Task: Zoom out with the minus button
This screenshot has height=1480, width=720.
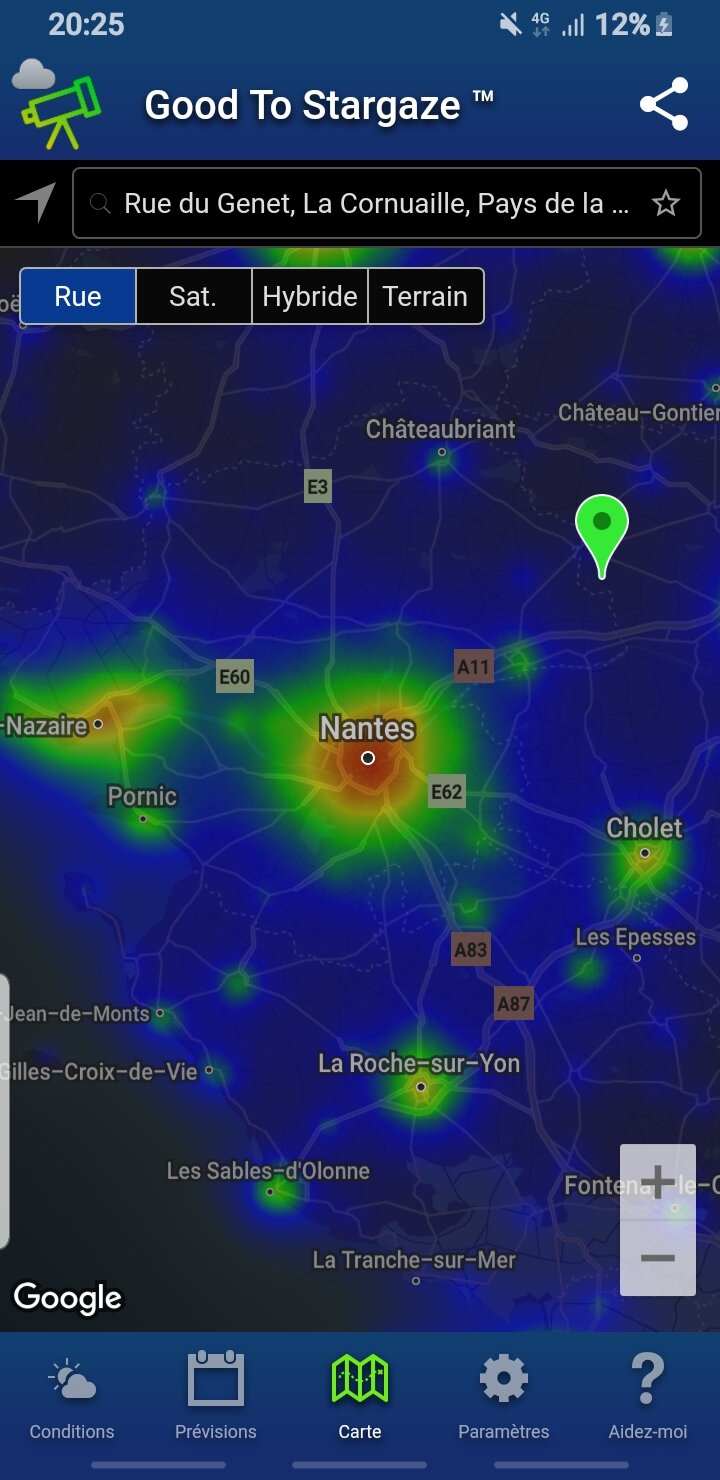Action: click(657, 1258)
